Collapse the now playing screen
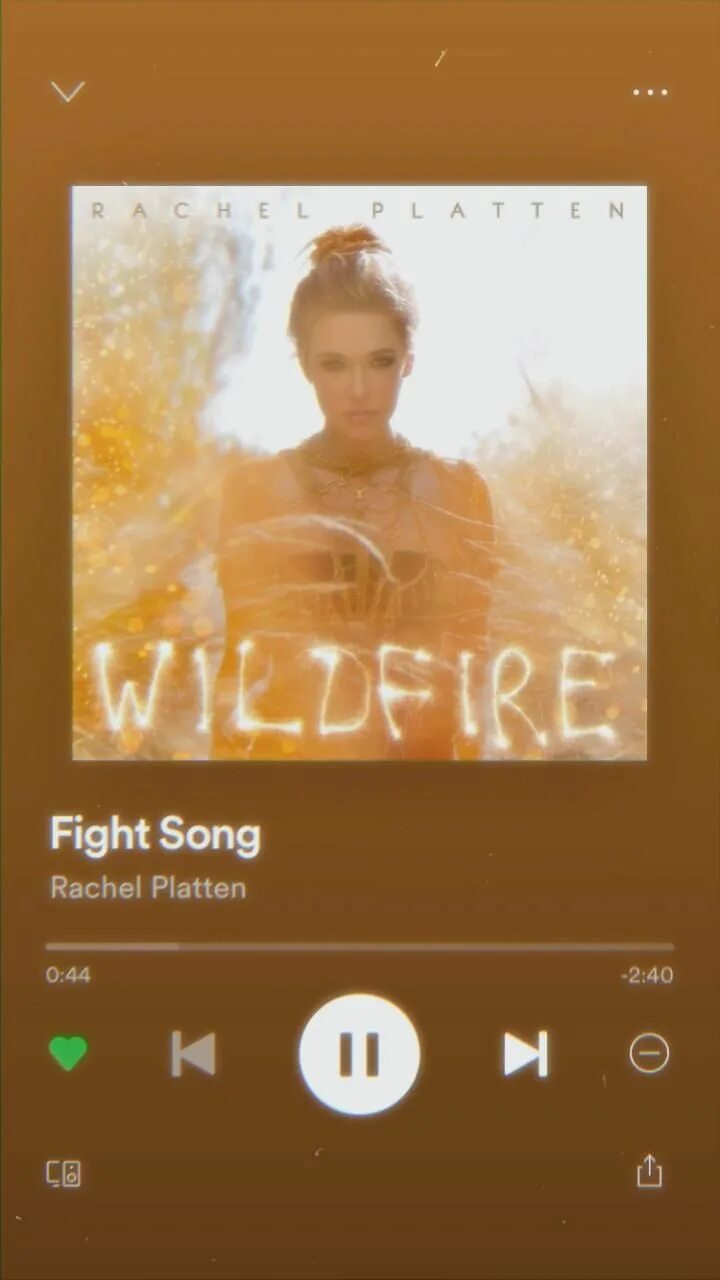The width and height of the screenshot is (720, 1280). coord(68,92)
